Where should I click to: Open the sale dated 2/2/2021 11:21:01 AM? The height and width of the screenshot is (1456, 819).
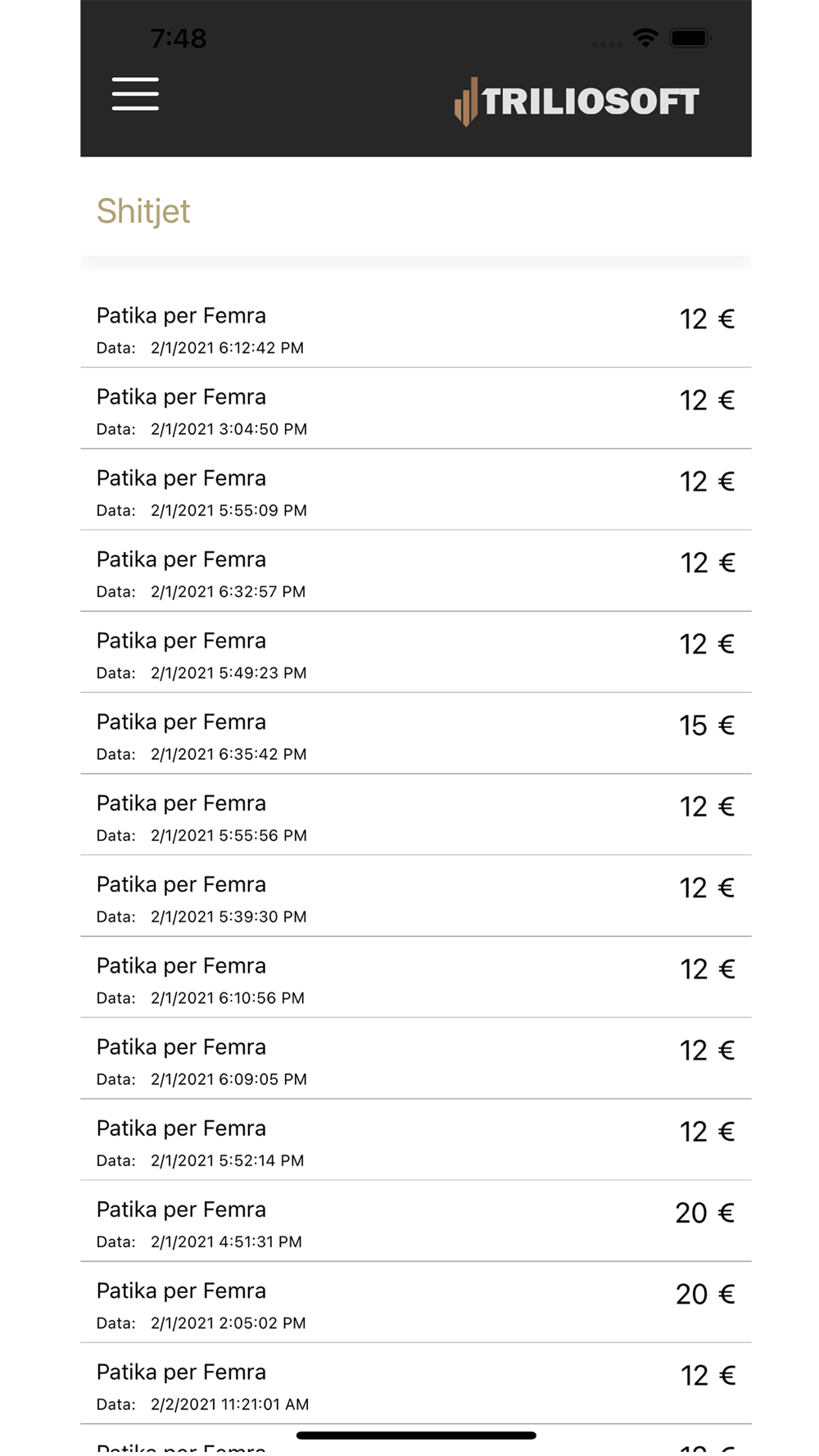(416, 1383)
